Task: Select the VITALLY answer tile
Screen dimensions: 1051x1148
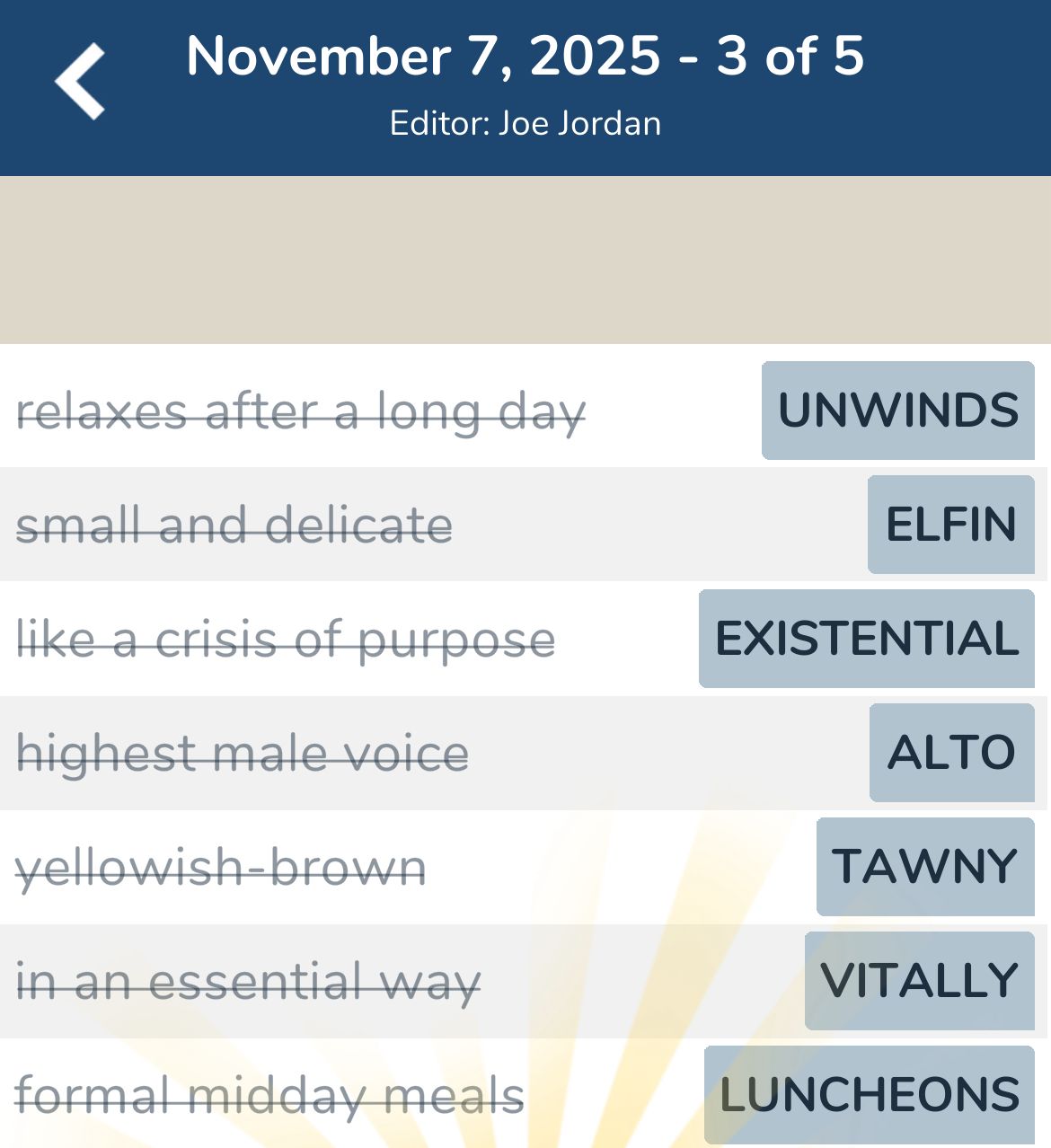Action: (x=920, y=980)
